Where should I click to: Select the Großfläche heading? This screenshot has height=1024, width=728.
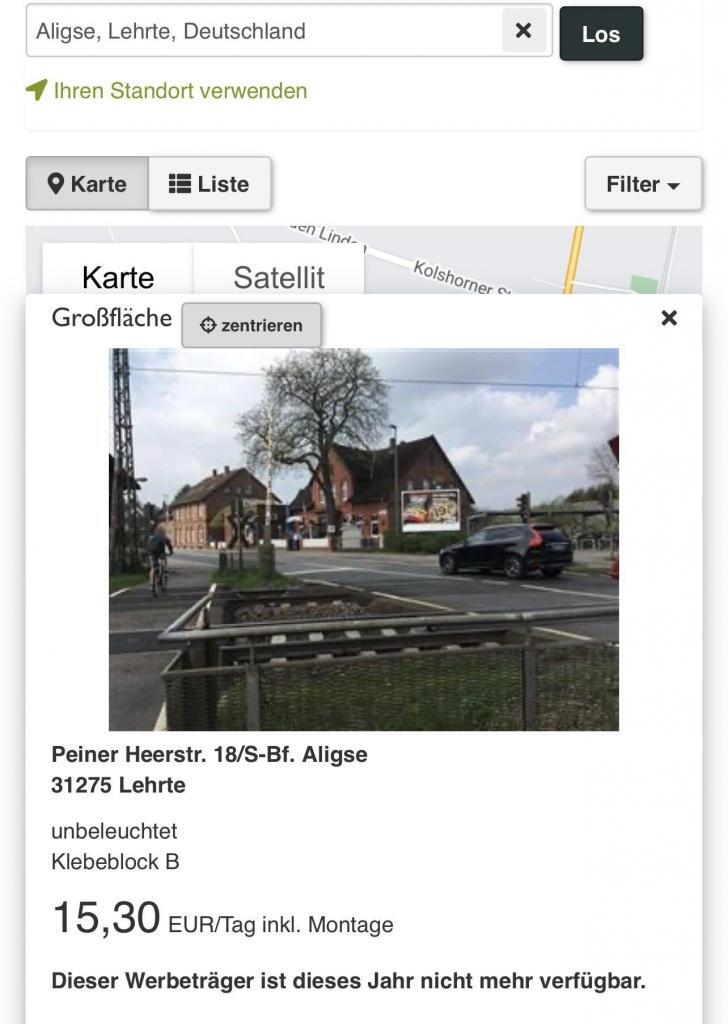point(112,317)
